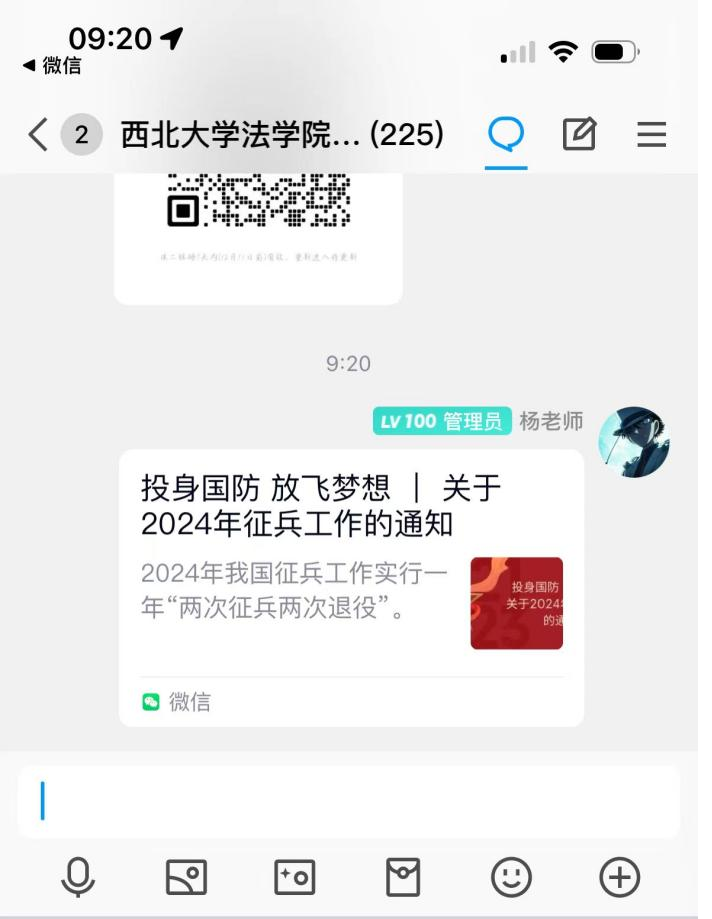The image size is (712, 919).
Task: Open the group menu with three lines
Action: pyautogui.click(x=651, y=134)
